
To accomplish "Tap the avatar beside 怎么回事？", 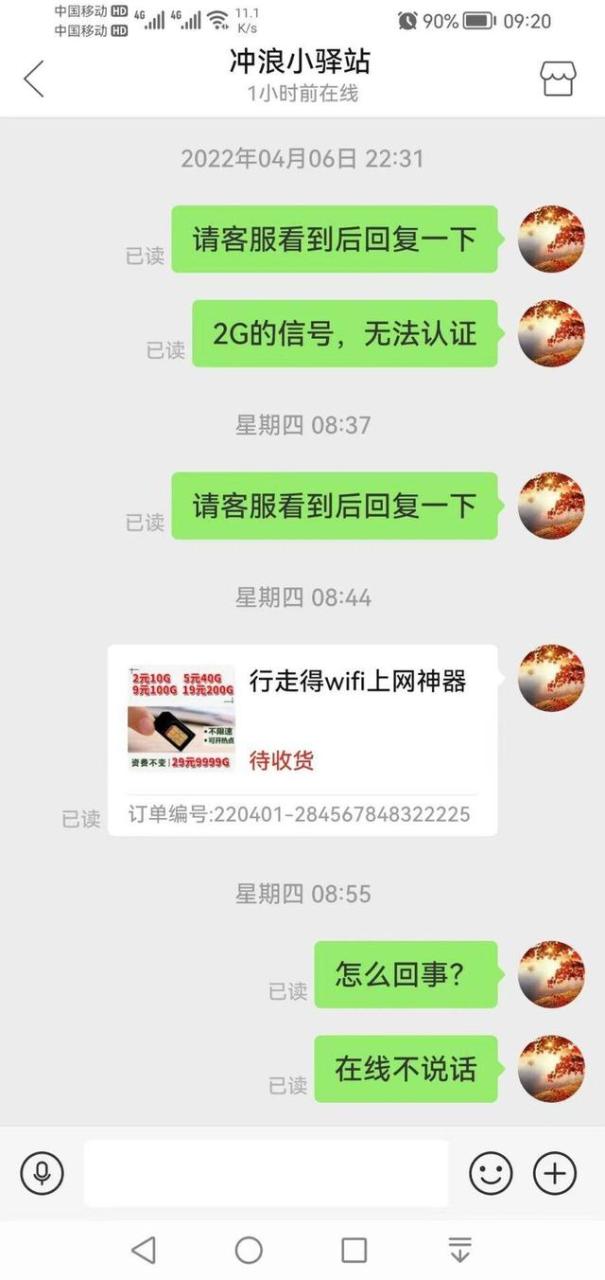I will (551, 974).
